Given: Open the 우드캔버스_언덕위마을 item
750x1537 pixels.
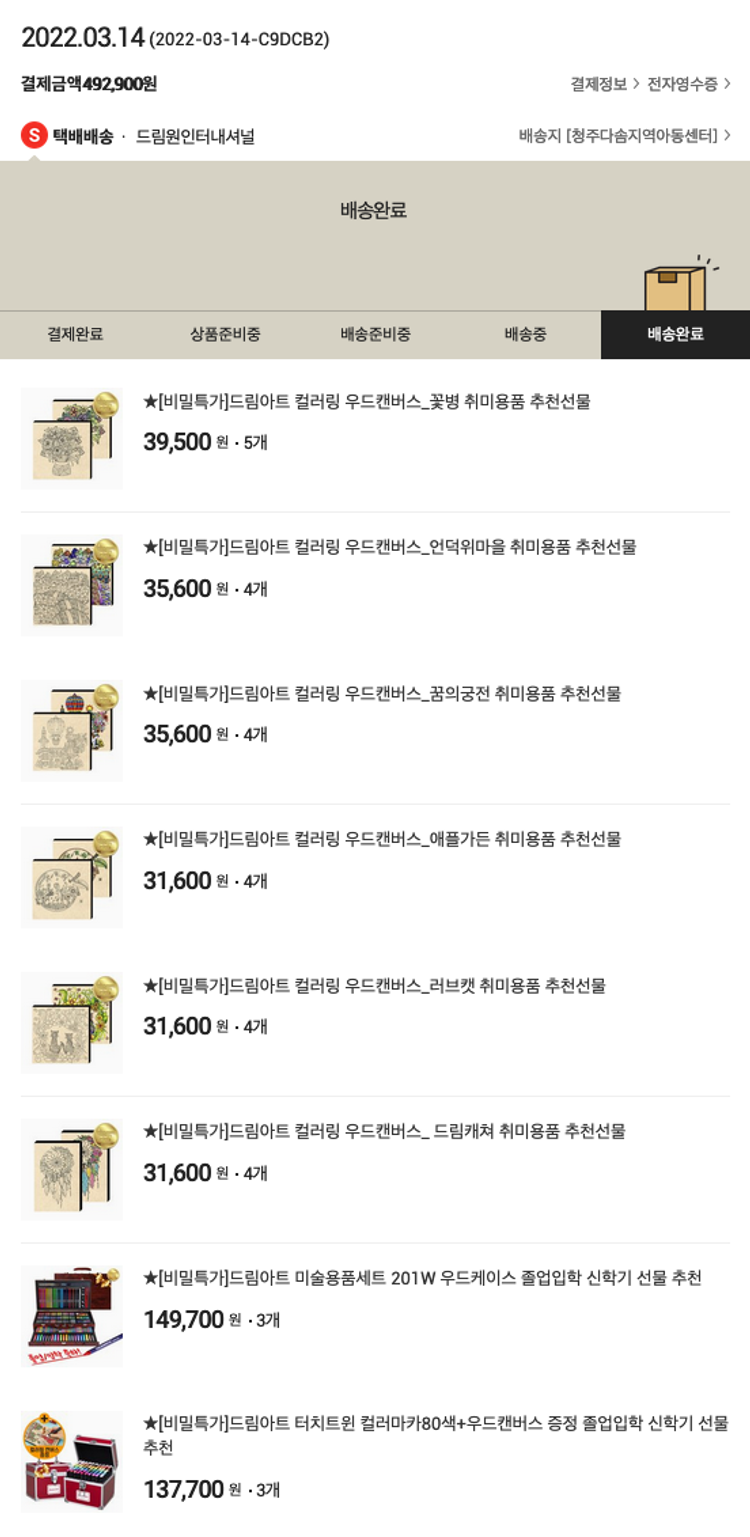Looking at the screenshot, I should click(x=389, y=547).
